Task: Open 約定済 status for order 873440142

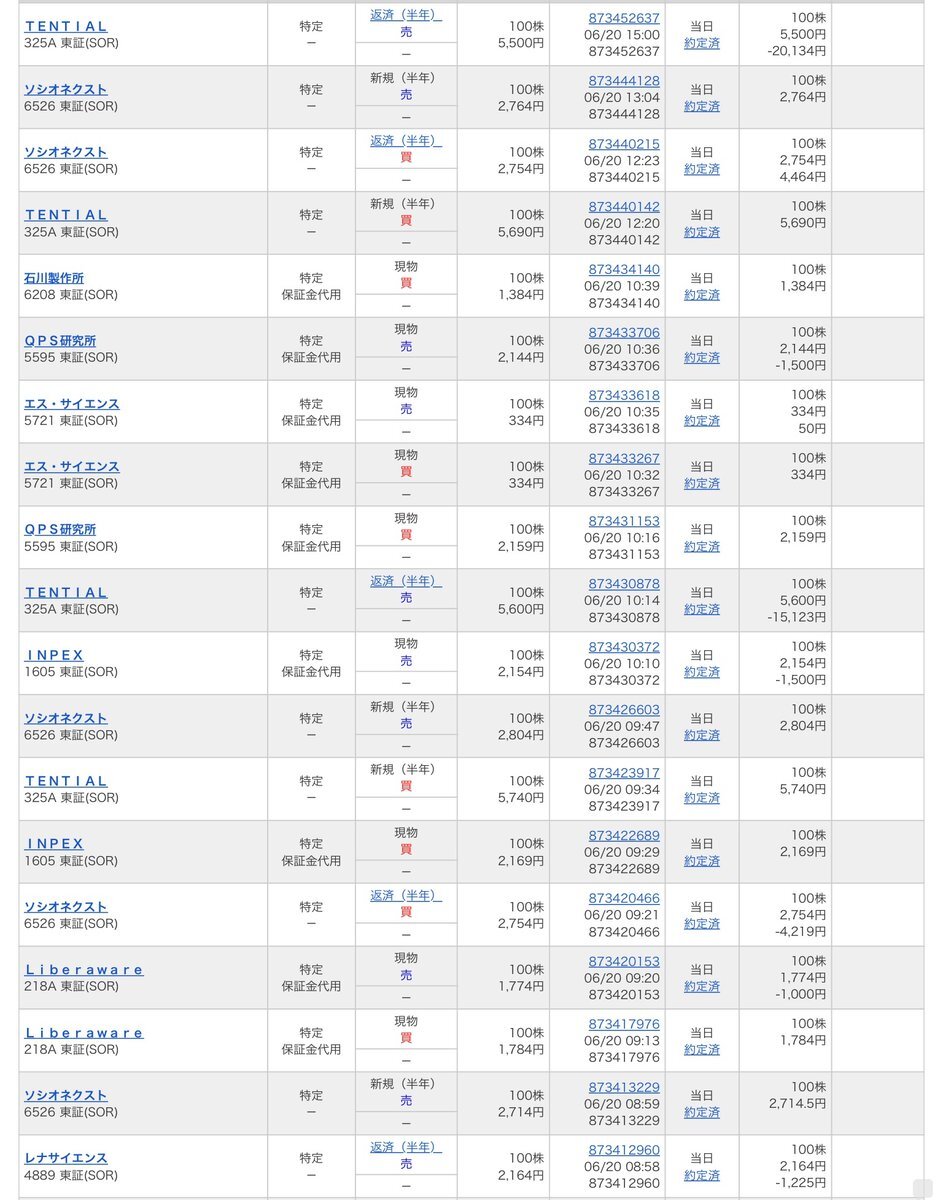Action: coord(701,232)
